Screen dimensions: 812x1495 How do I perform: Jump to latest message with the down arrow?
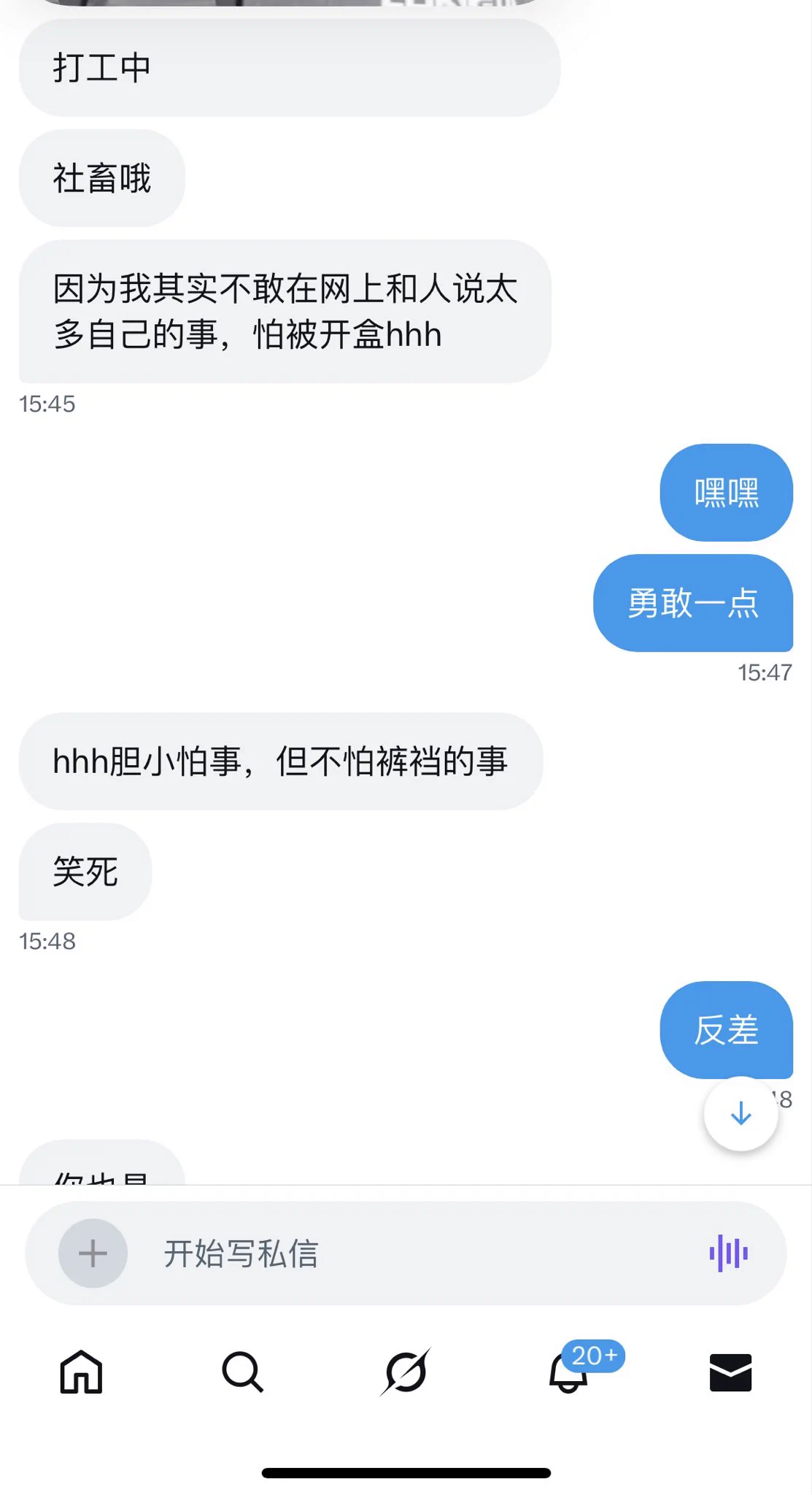point(741,1114)
